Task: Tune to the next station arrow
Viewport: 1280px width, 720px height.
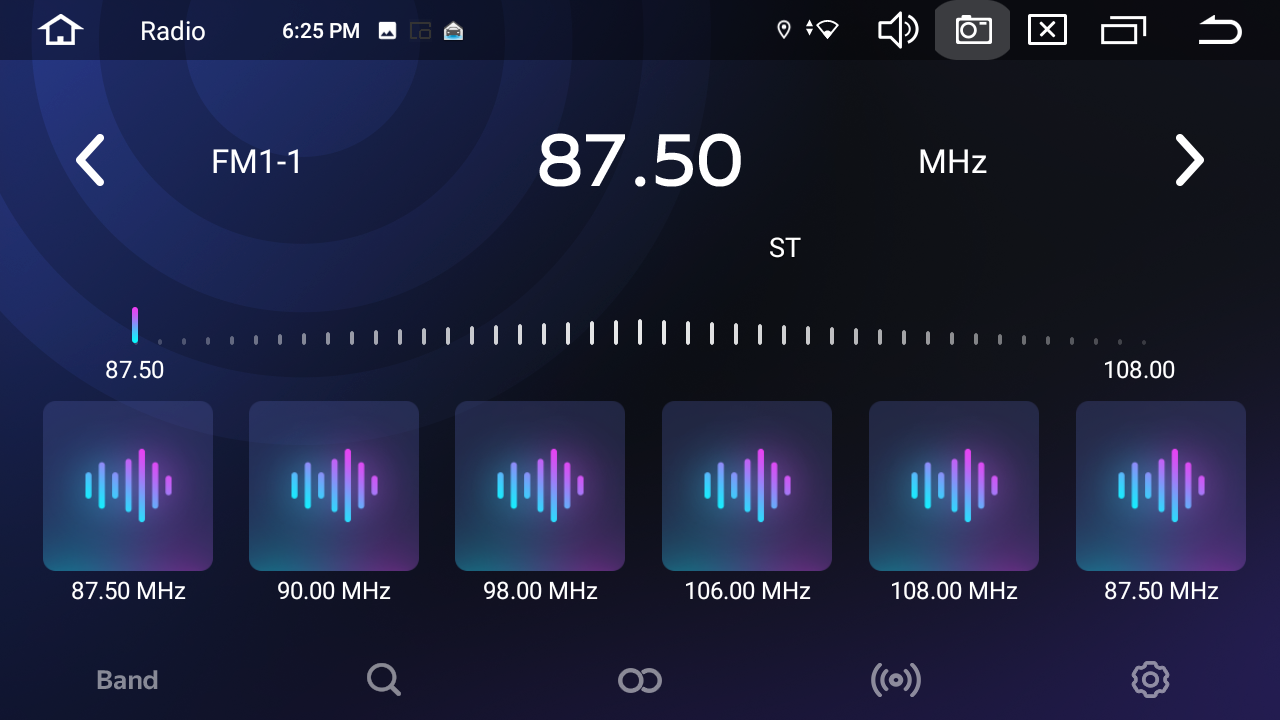Action: 1189,161
